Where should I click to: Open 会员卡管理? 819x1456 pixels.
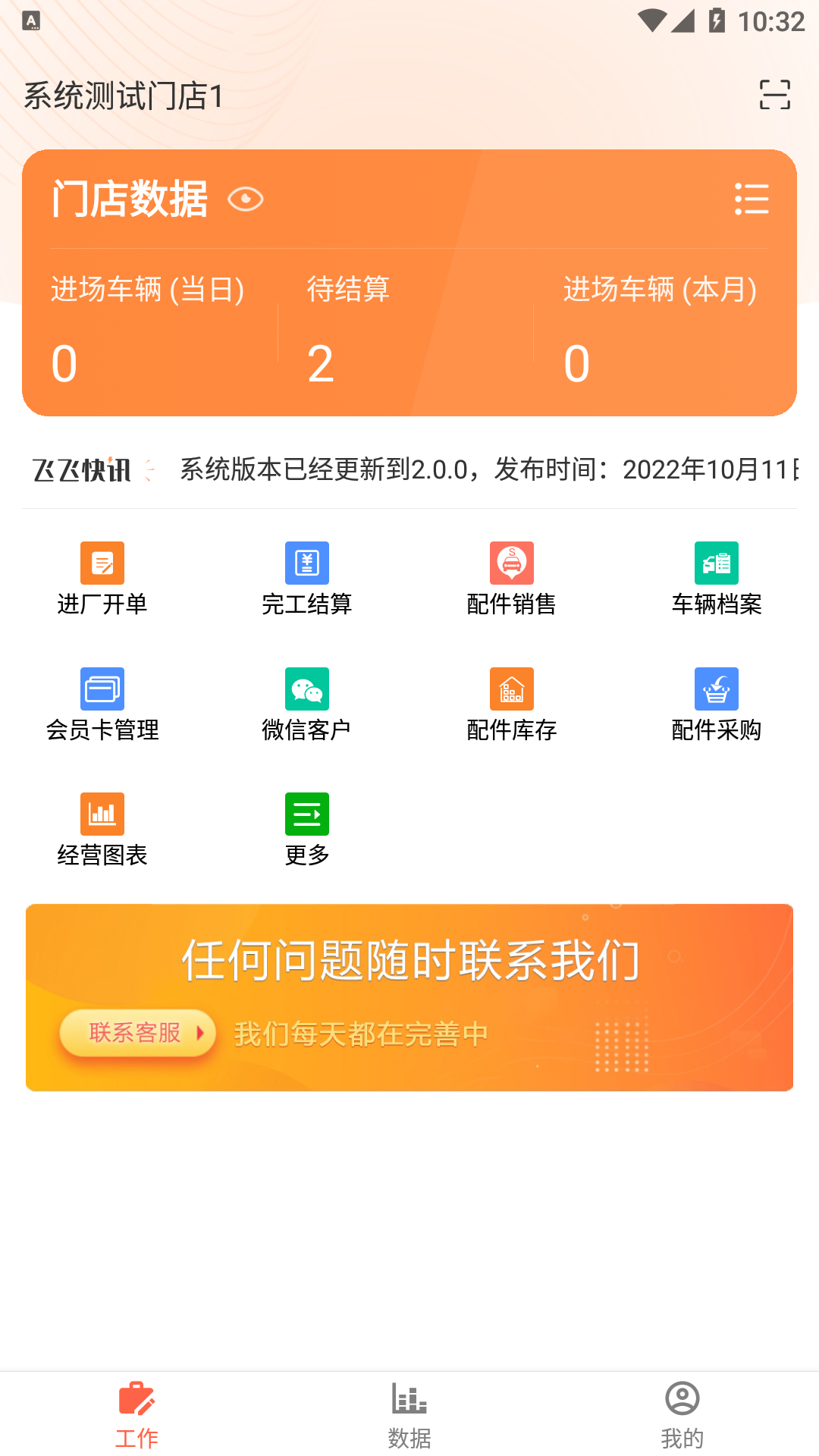point(102,704)
